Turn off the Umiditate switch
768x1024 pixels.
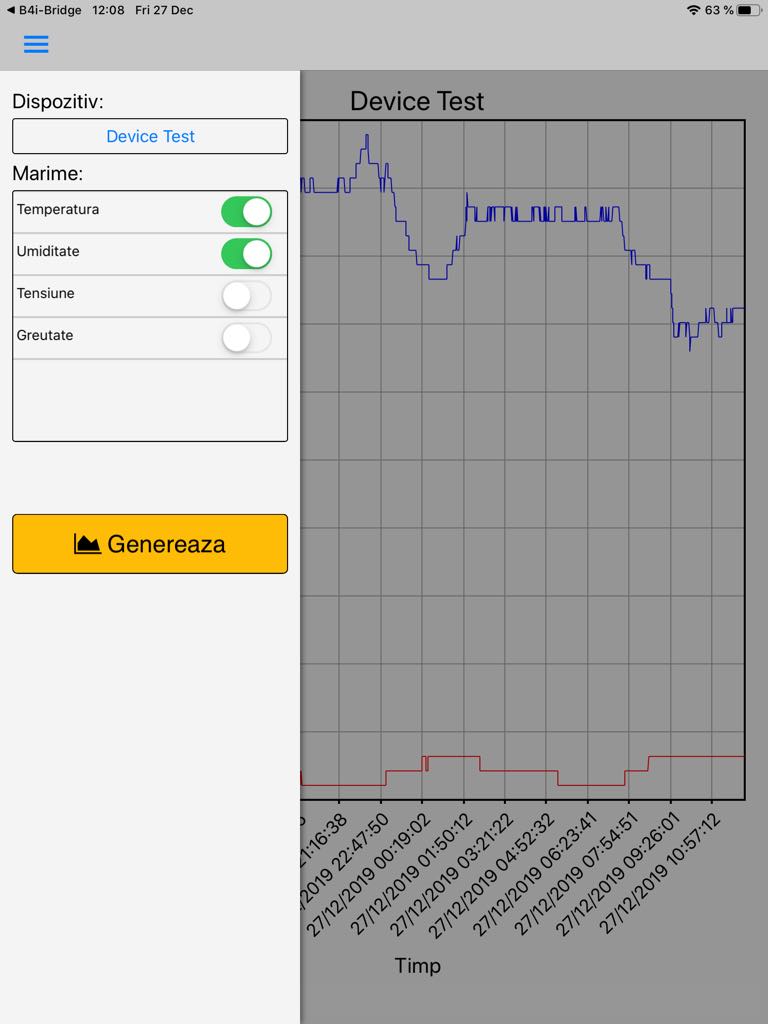point(246,254)
